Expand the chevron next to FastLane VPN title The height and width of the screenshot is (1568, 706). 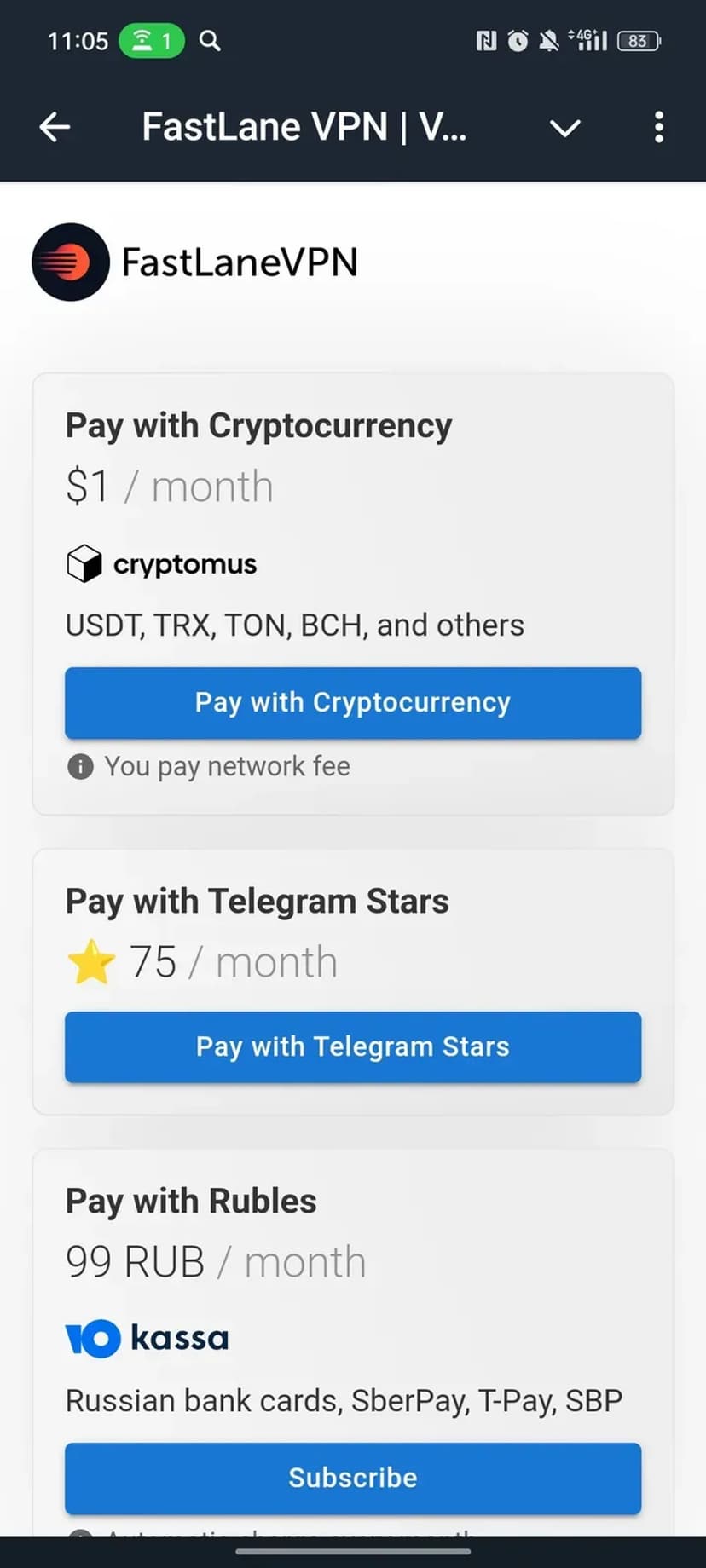point(564,129)
